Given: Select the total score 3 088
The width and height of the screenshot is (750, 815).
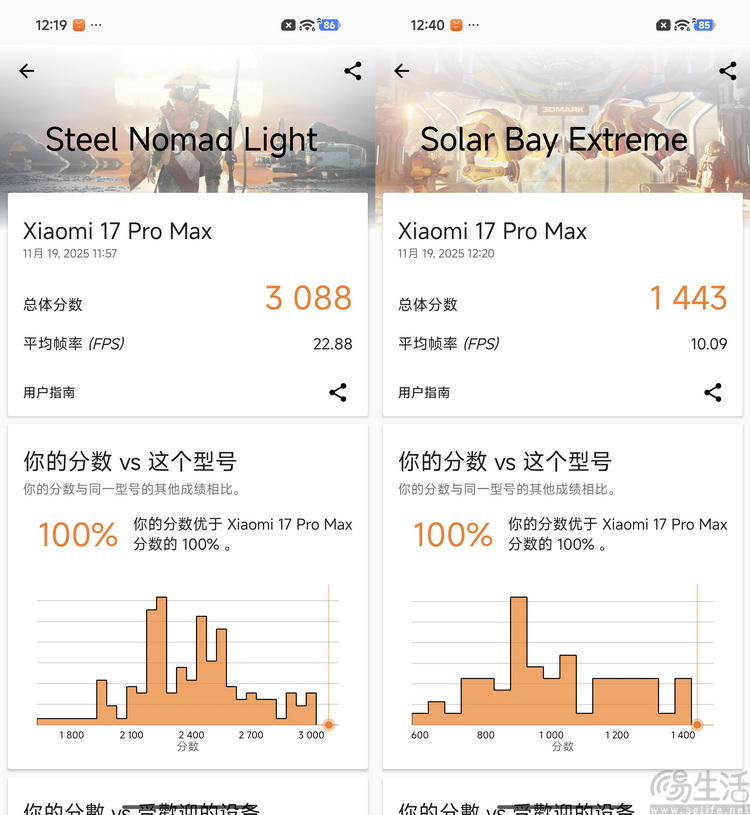Looking at the screenshot, I should [307, 299].
